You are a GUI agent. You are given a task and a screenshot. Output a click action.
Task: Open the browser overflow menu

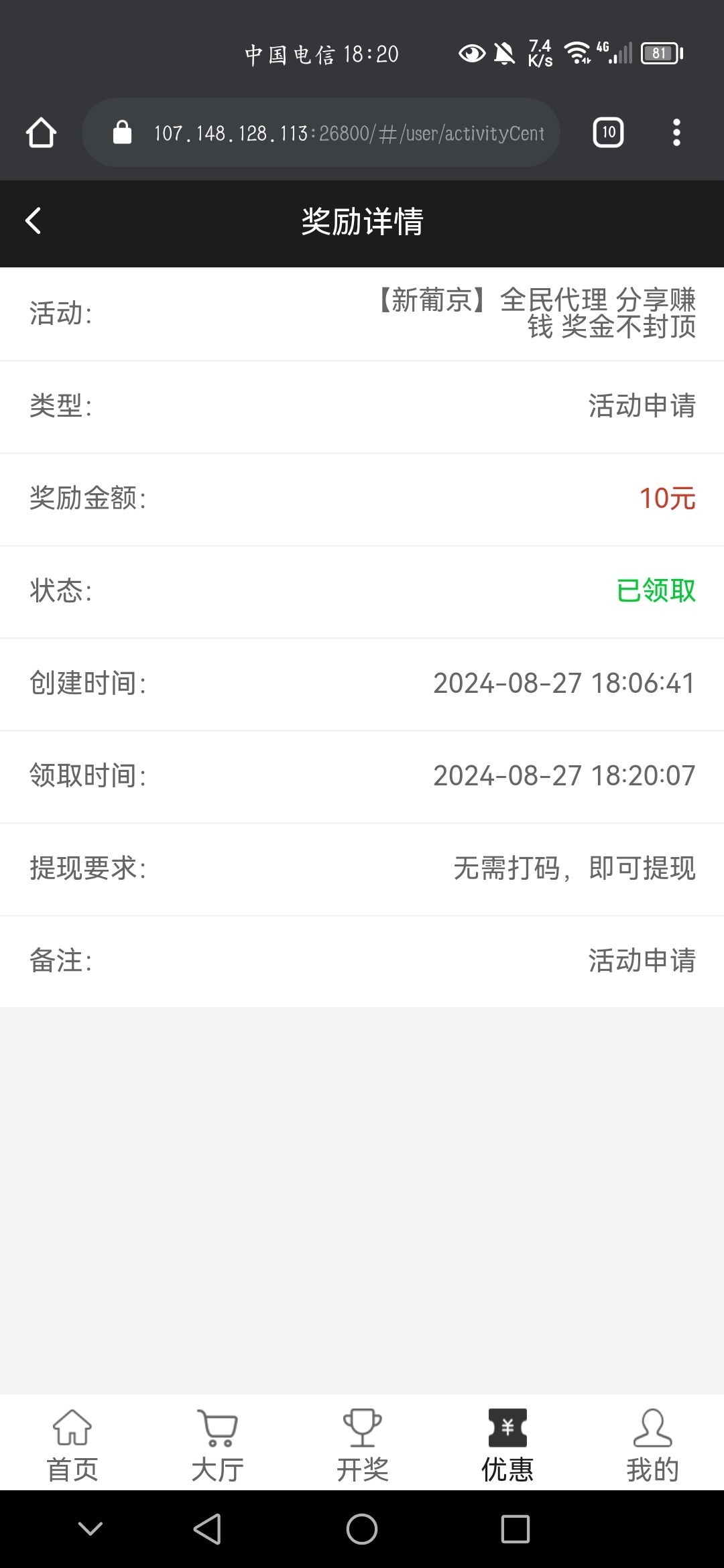676,133
